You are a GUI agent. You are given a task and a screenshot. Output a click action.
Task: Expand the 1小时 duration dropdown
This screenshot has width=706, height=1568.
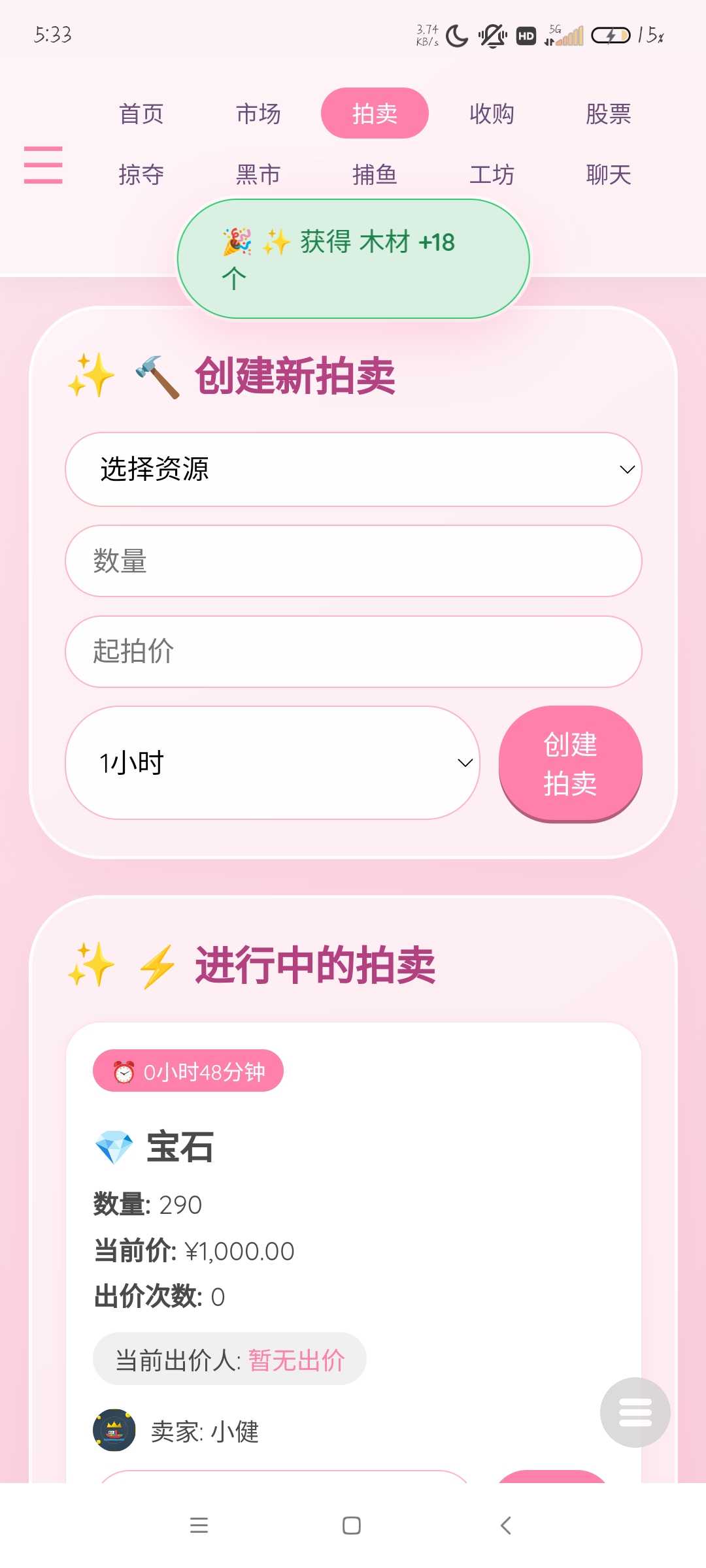pos(273,762)
